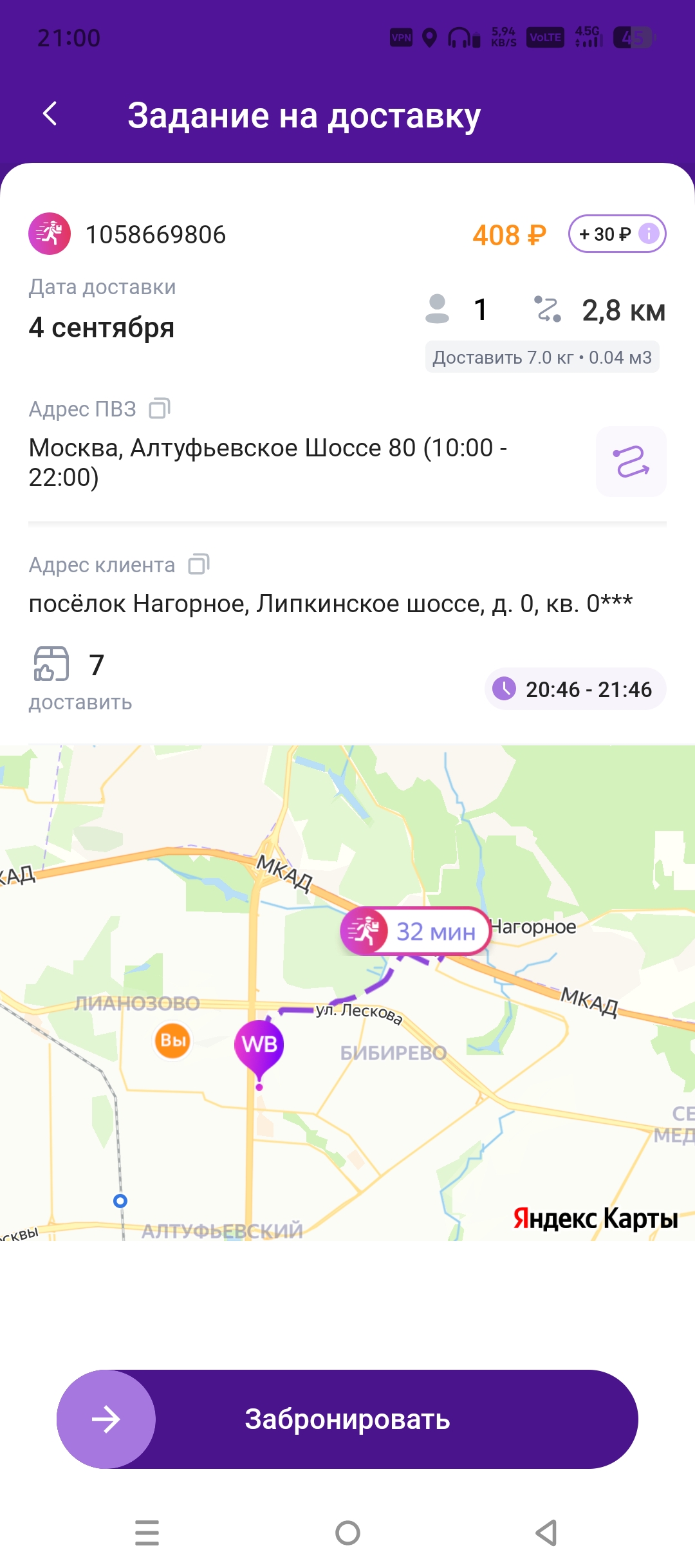Copy the pickup point (ПВЗ) address

pos(160,409)
